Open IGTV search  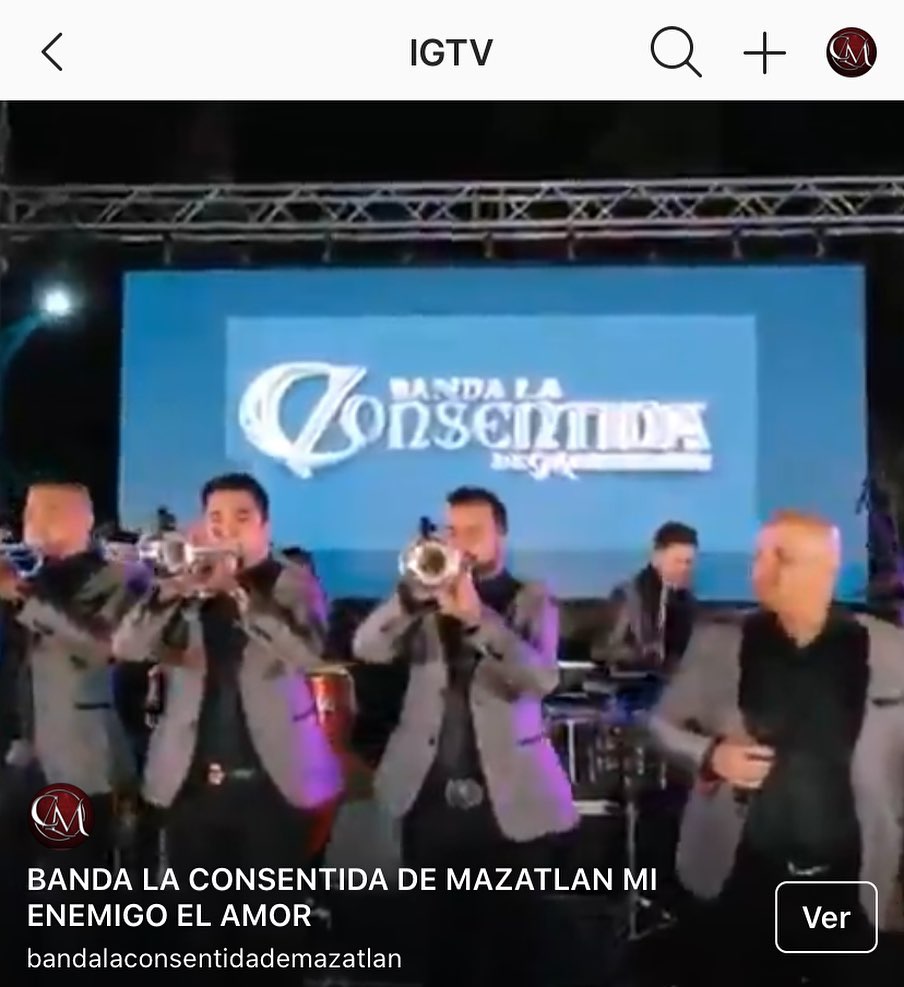(676, 52)
